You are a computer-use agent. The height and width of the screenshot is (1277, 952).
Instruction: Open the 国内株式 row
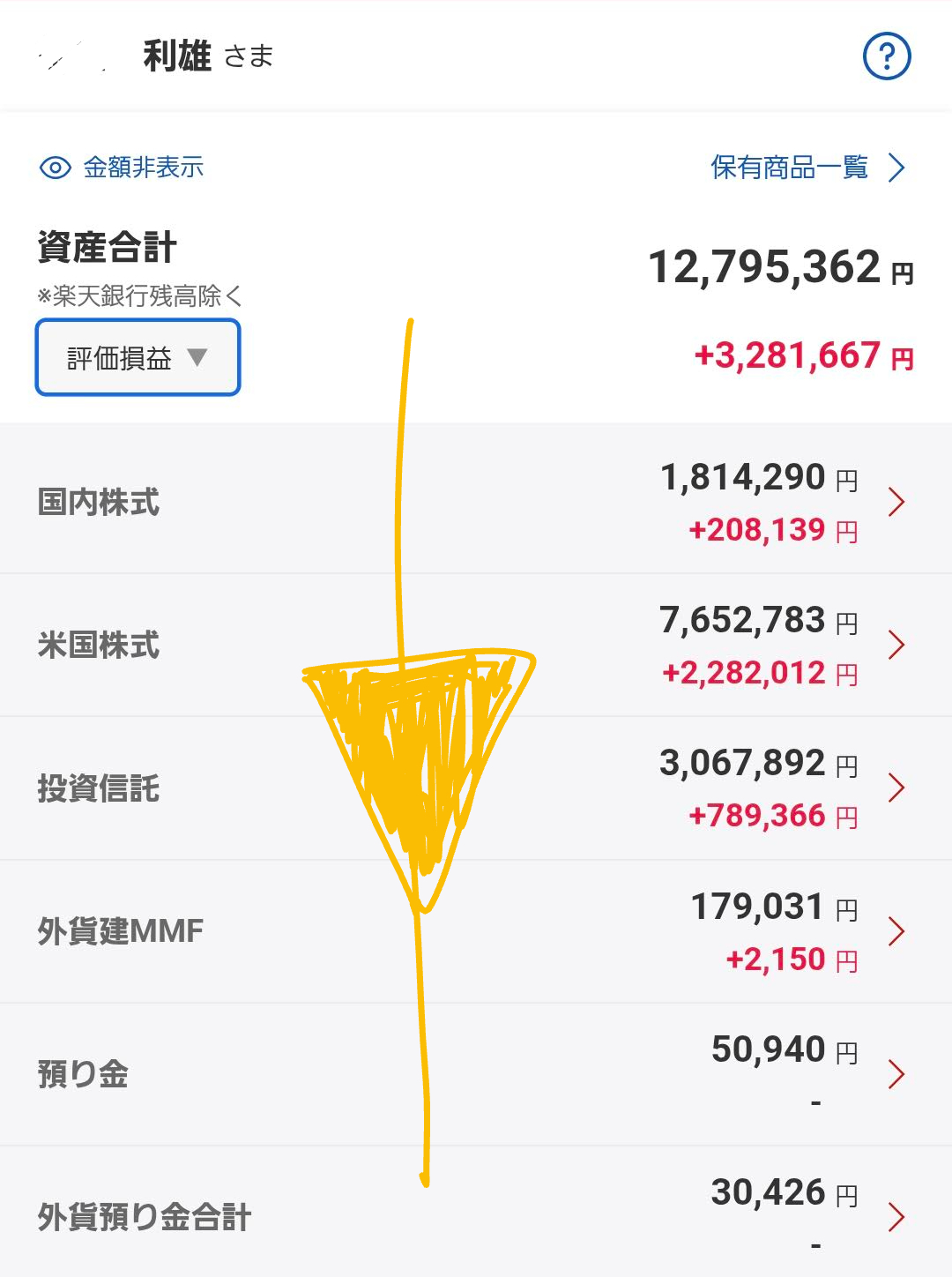point(476,501)
